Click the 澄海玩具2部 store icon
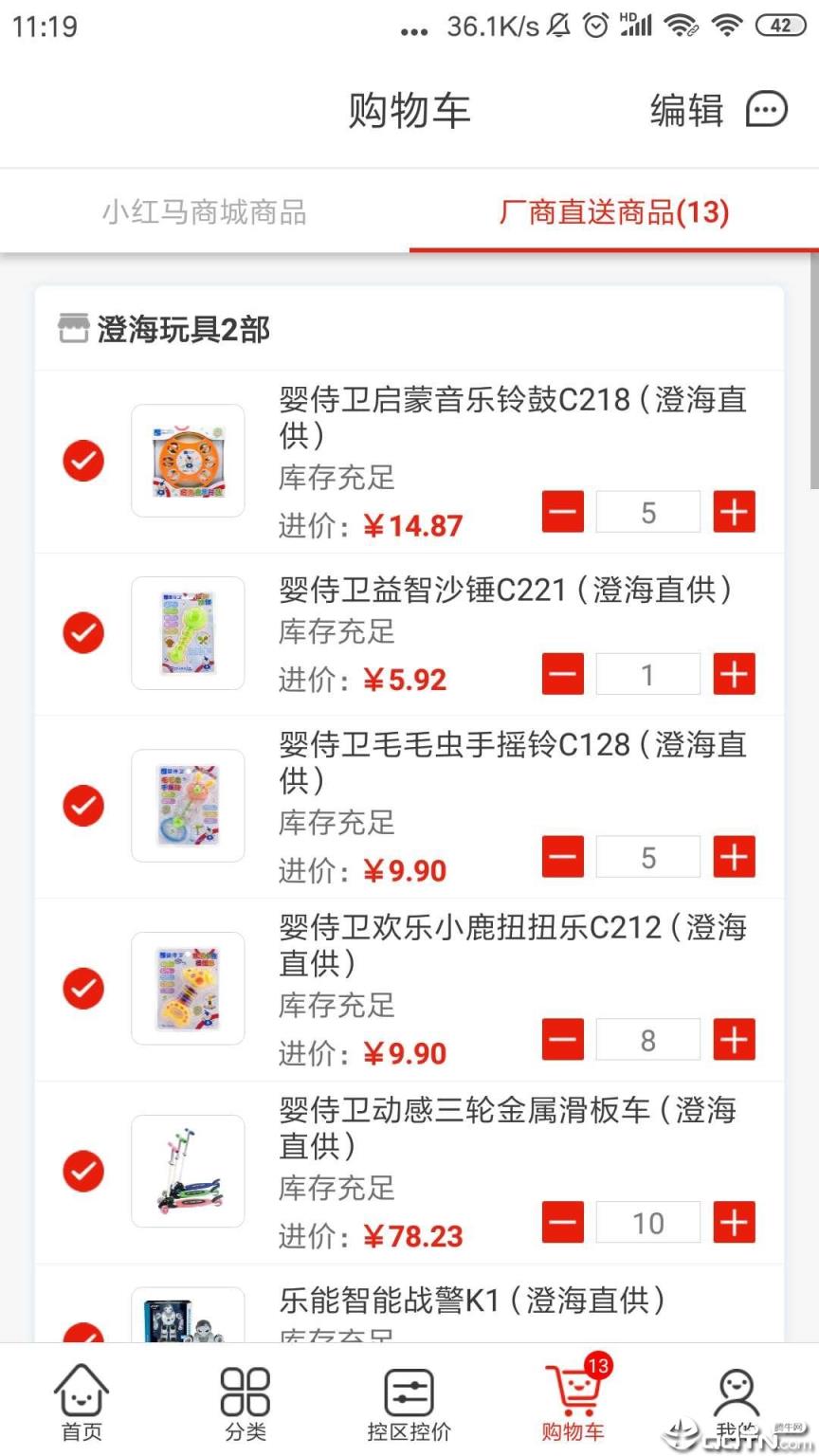The image size is (819, 1456). pyautogui.click(x=71, y=330)
